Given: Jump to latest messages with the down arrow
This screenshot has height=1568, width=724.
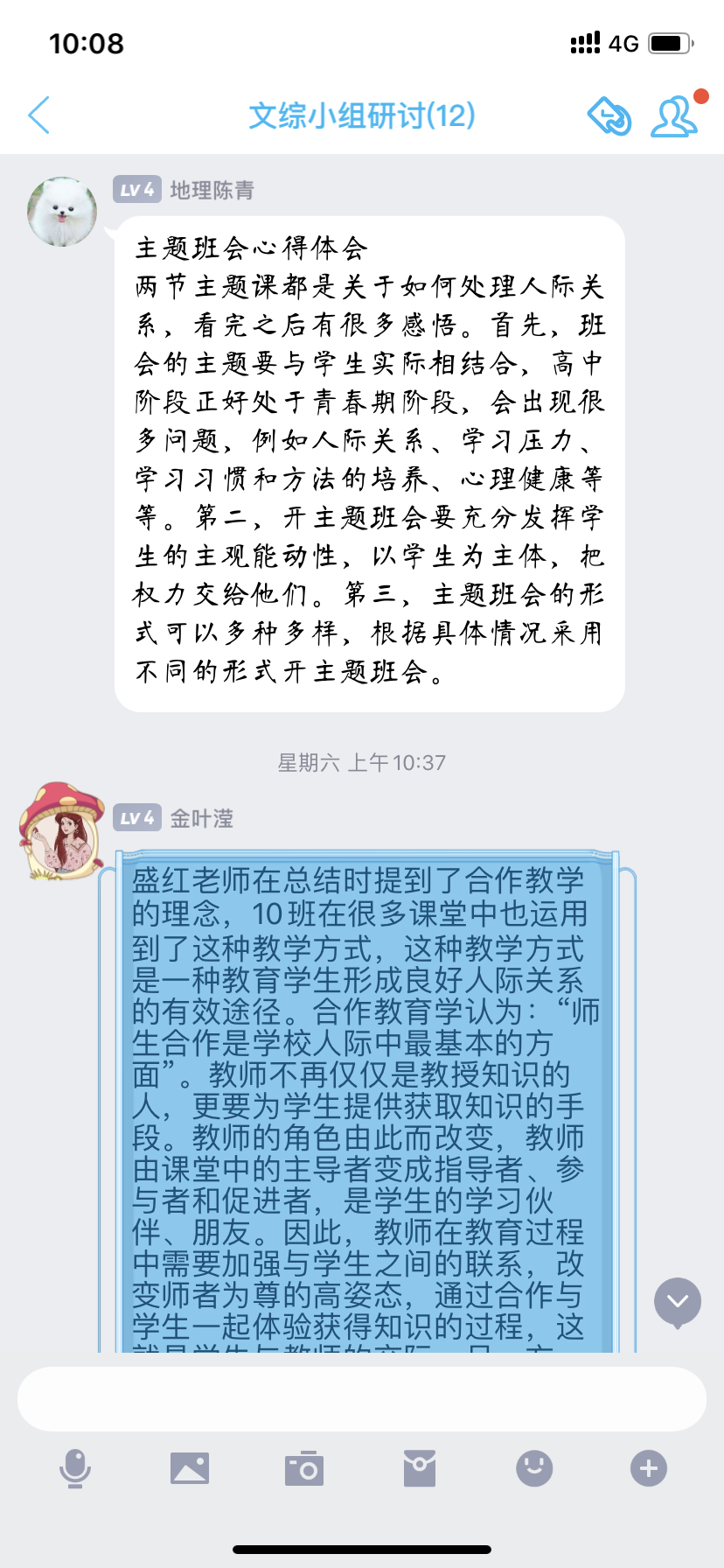Looking at the screenshot, I should [x=678, y=1302].
